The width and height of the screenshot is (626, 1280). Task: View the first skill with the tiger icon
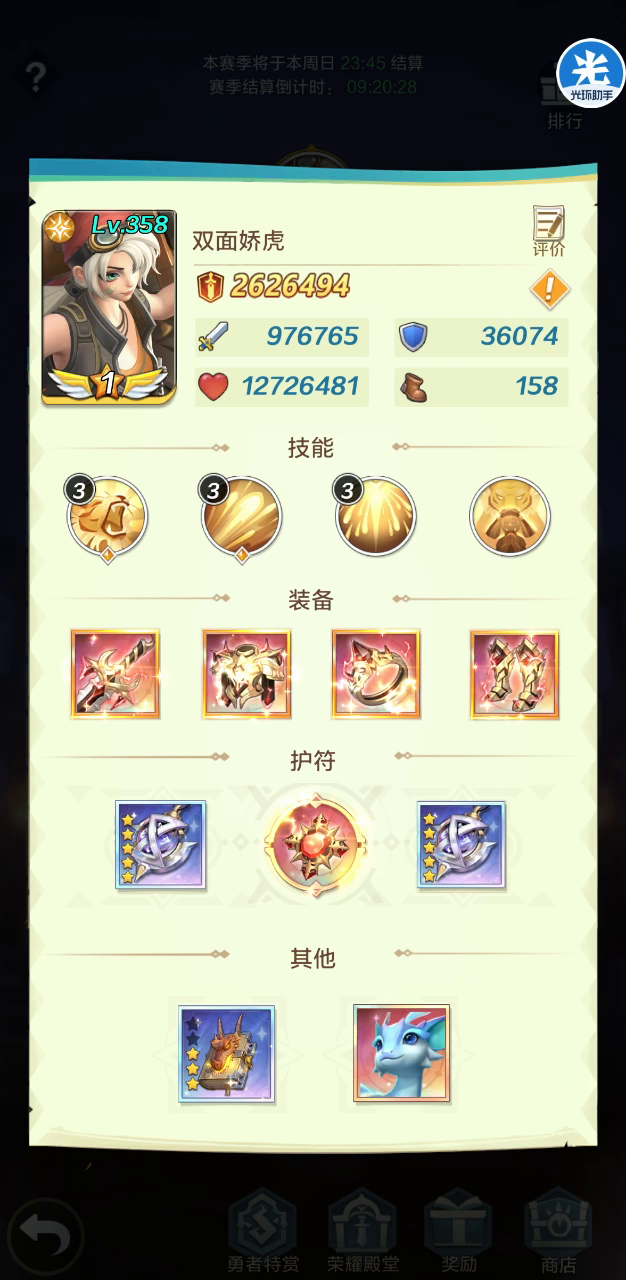pos(107,517)
